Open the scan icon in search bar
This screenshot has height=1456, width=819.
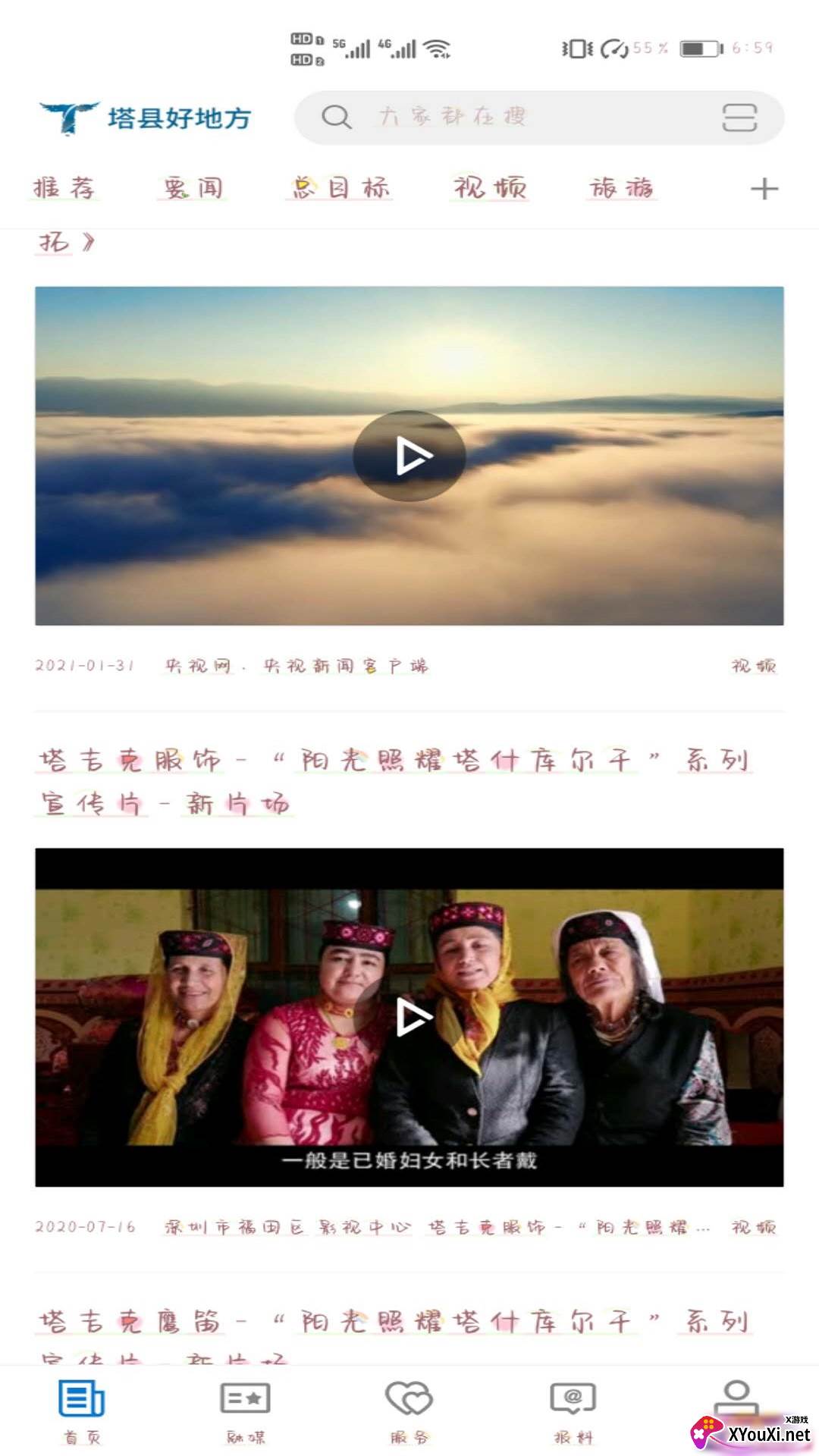coord(739,118)
